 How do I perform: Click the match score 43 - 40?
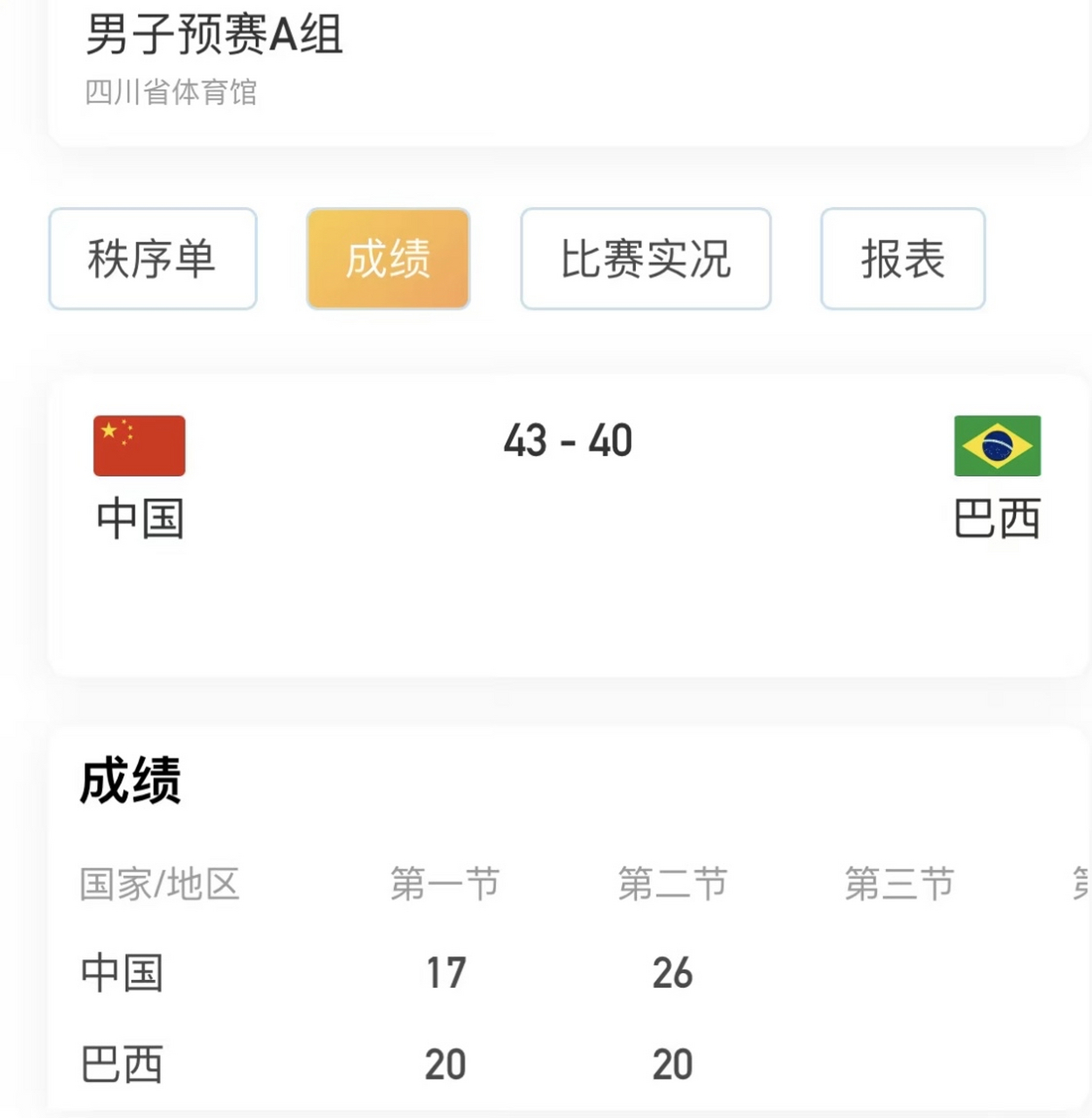pos(567,441)
